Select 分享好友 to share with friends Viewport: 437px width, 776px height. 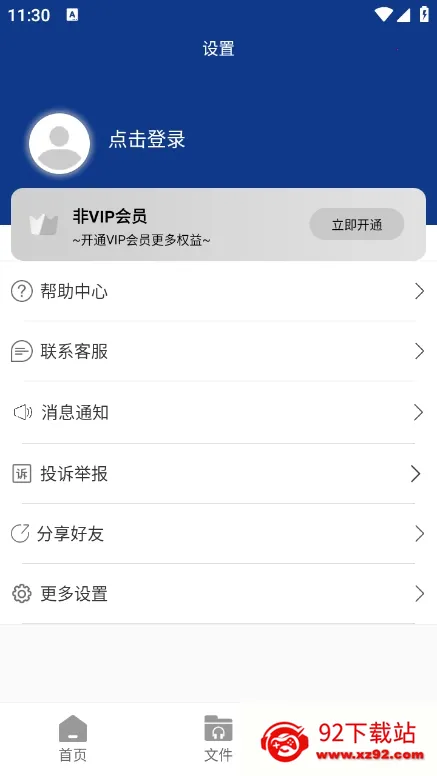218,534
